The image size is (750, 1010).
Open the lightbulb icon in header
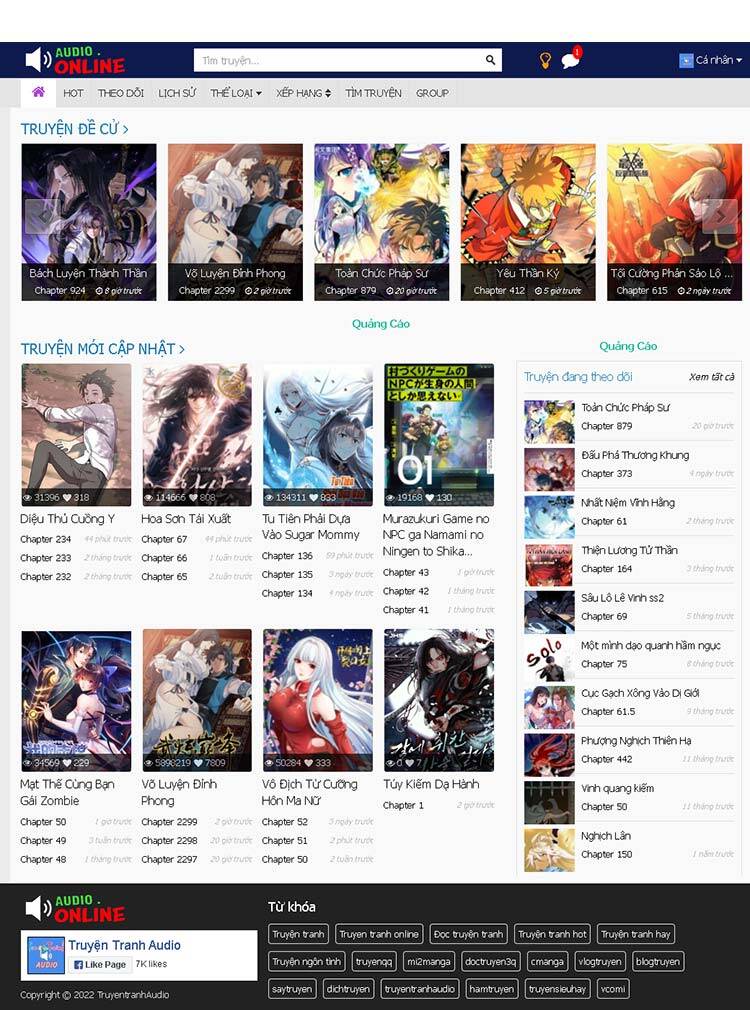[545, 60]
